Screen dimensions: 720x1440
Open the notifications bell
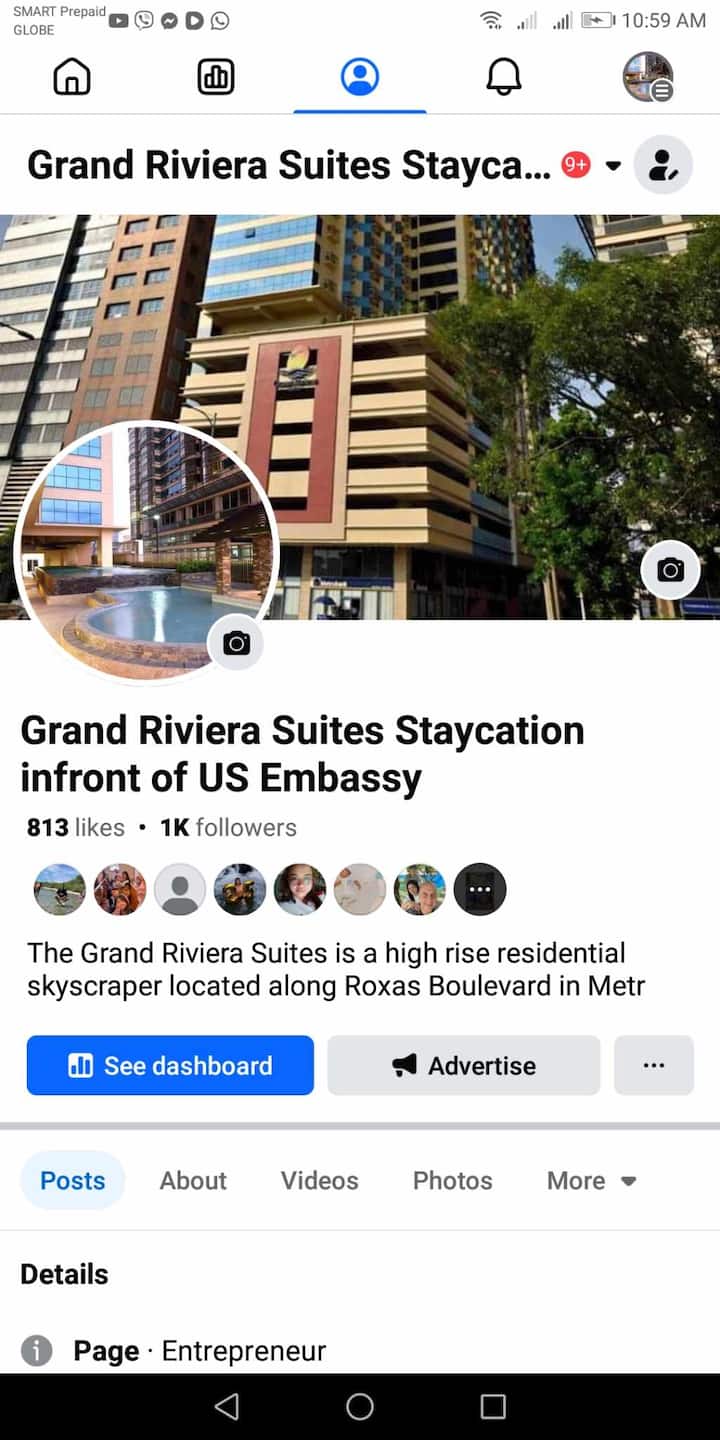[x=504, y=77]
